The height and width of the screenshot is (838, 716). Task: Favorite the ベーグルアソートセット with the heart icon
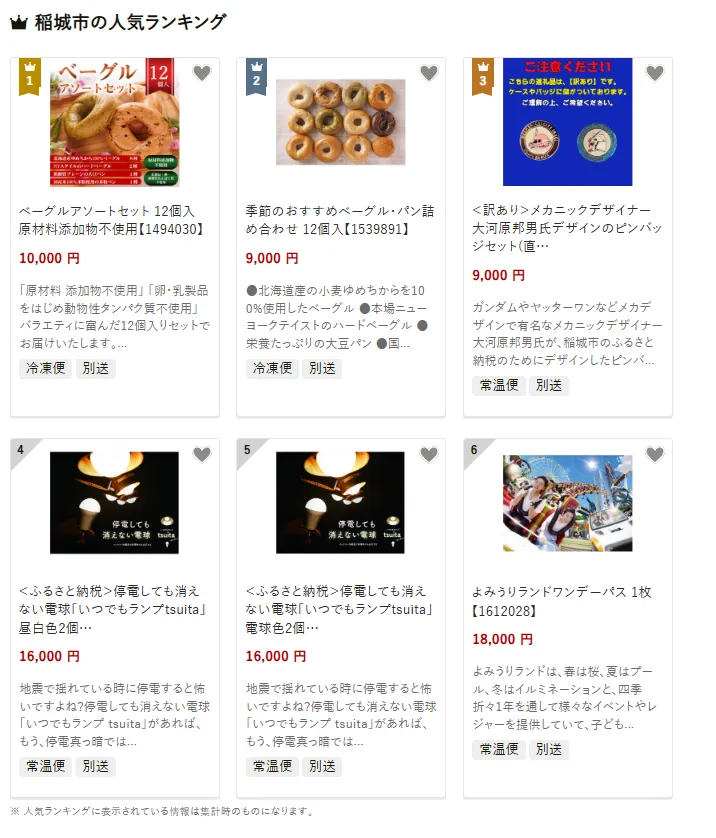[202, 73]
